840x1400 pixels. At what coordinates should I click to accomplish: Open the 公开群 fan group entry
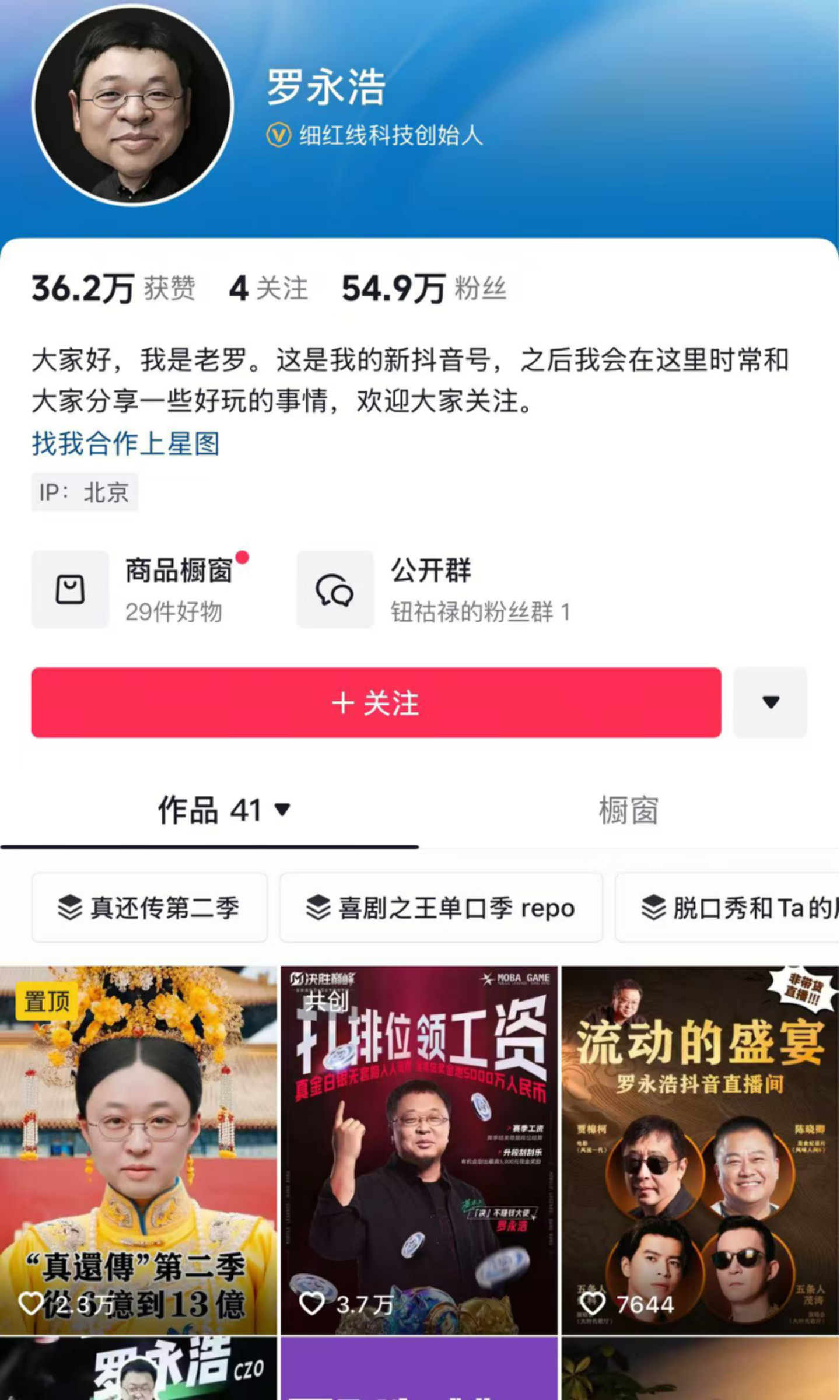pyautogui.click(x=433, y=589)
